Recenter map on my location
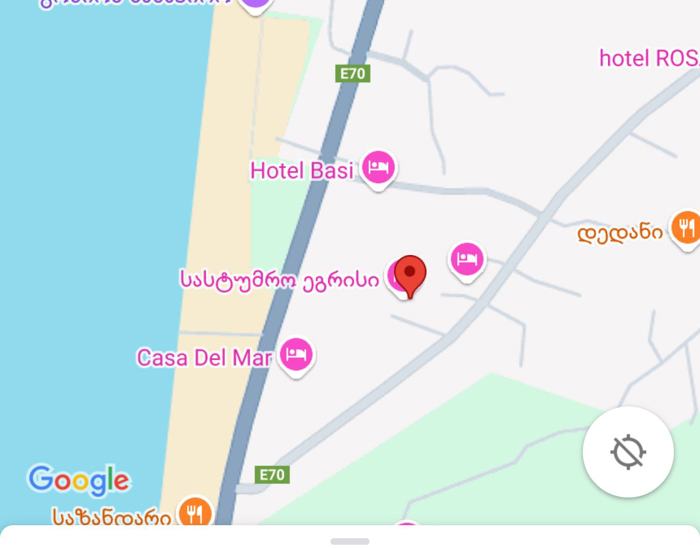 [627, 452]
